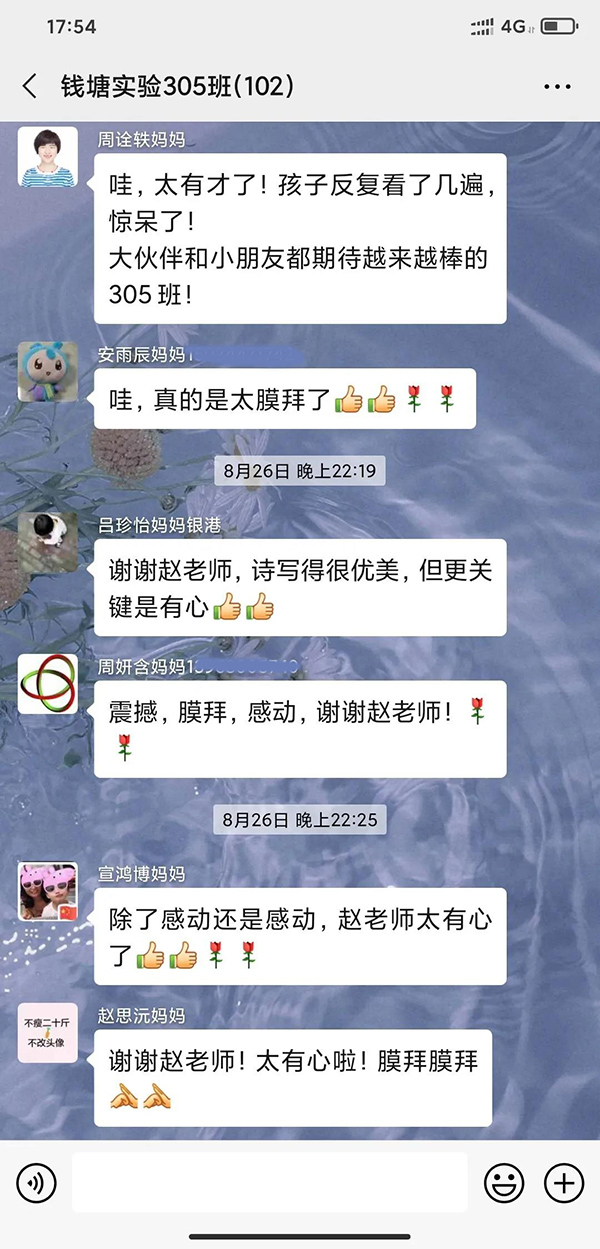Screen dimensions: 600x1249
Task: Open the three-dot chat options menu
Action: [557, 87]
